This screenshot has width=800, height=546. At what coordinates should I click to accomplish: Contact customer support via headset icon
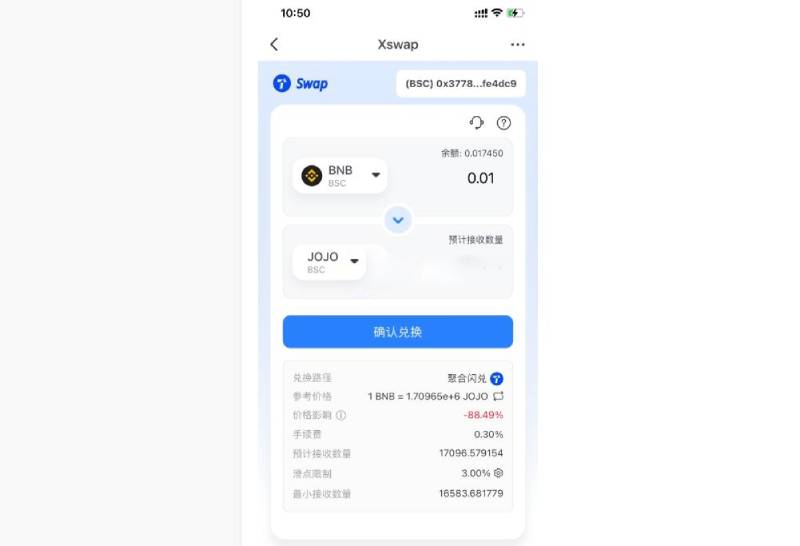pyautogui.click(x=477, y=123)
